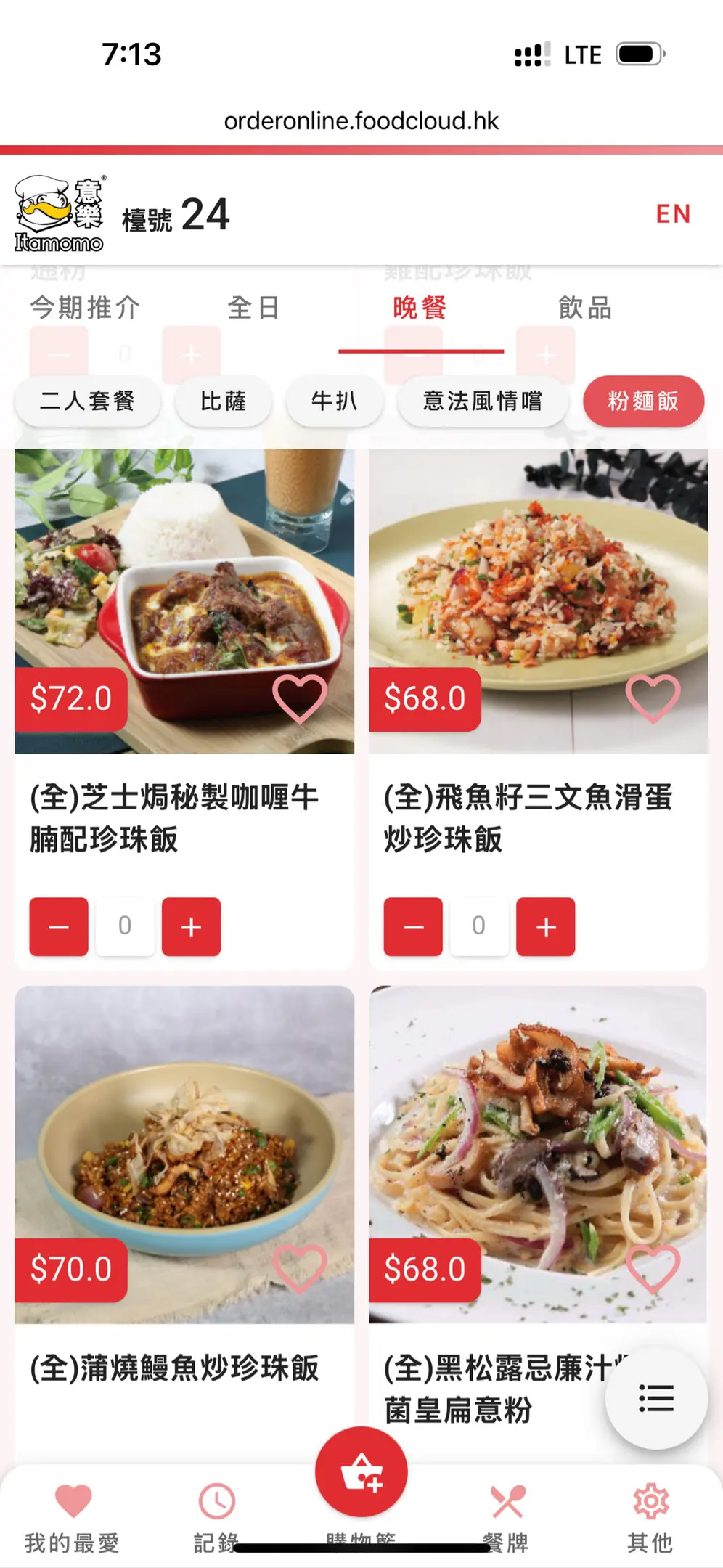The image size is (723, 1568).
Task: Open the shopping basket
Action: pyautogui.click(x=361, y=1472)
